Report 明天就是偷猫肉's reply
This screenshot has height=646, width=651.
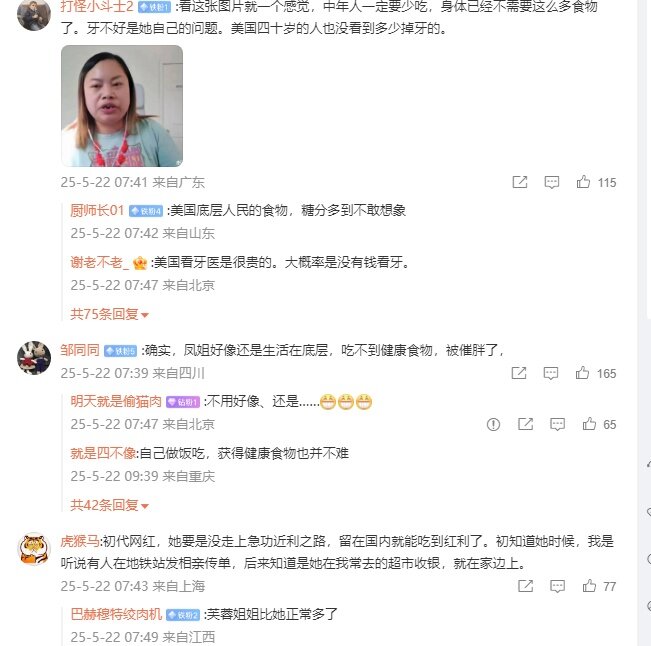tap(493, 424)
